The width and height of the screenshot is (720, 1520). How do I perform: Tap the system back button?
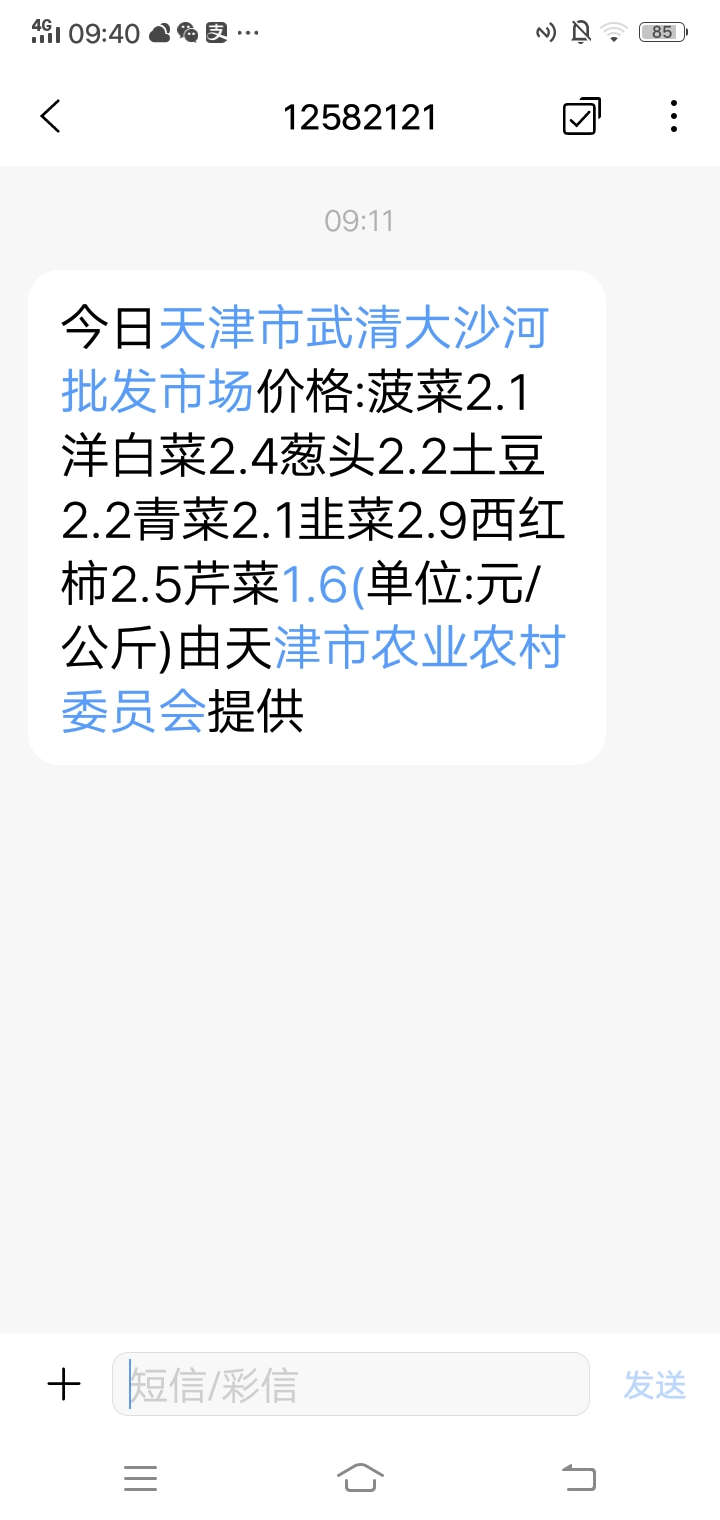tap(579, 1477)
